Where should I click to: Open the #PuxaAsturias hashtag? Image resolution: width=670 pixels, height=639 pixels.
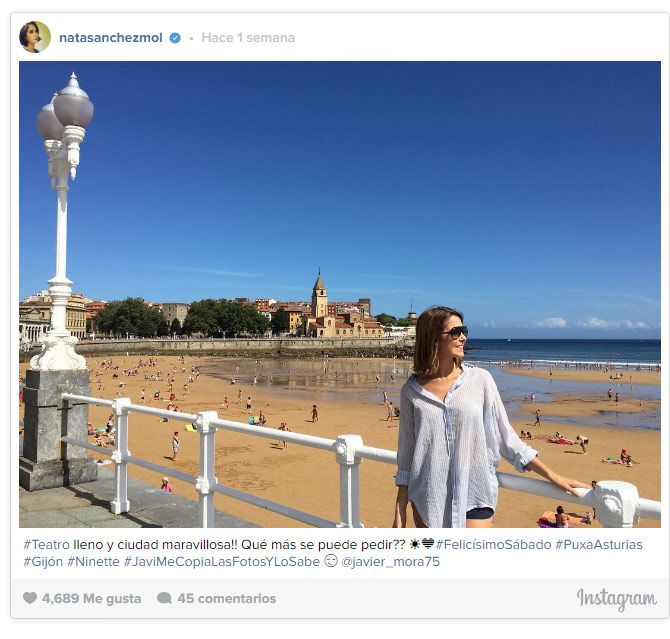coord(599,545)
